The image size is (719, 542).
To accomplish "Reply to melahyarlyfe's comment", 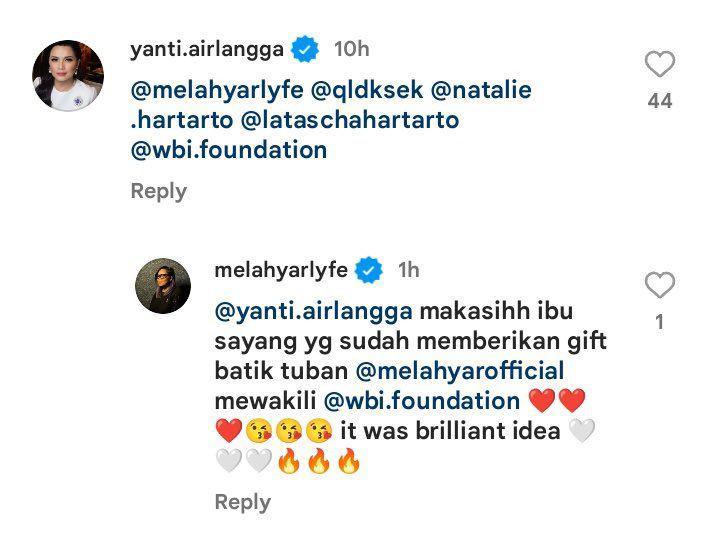I will 242,502.
